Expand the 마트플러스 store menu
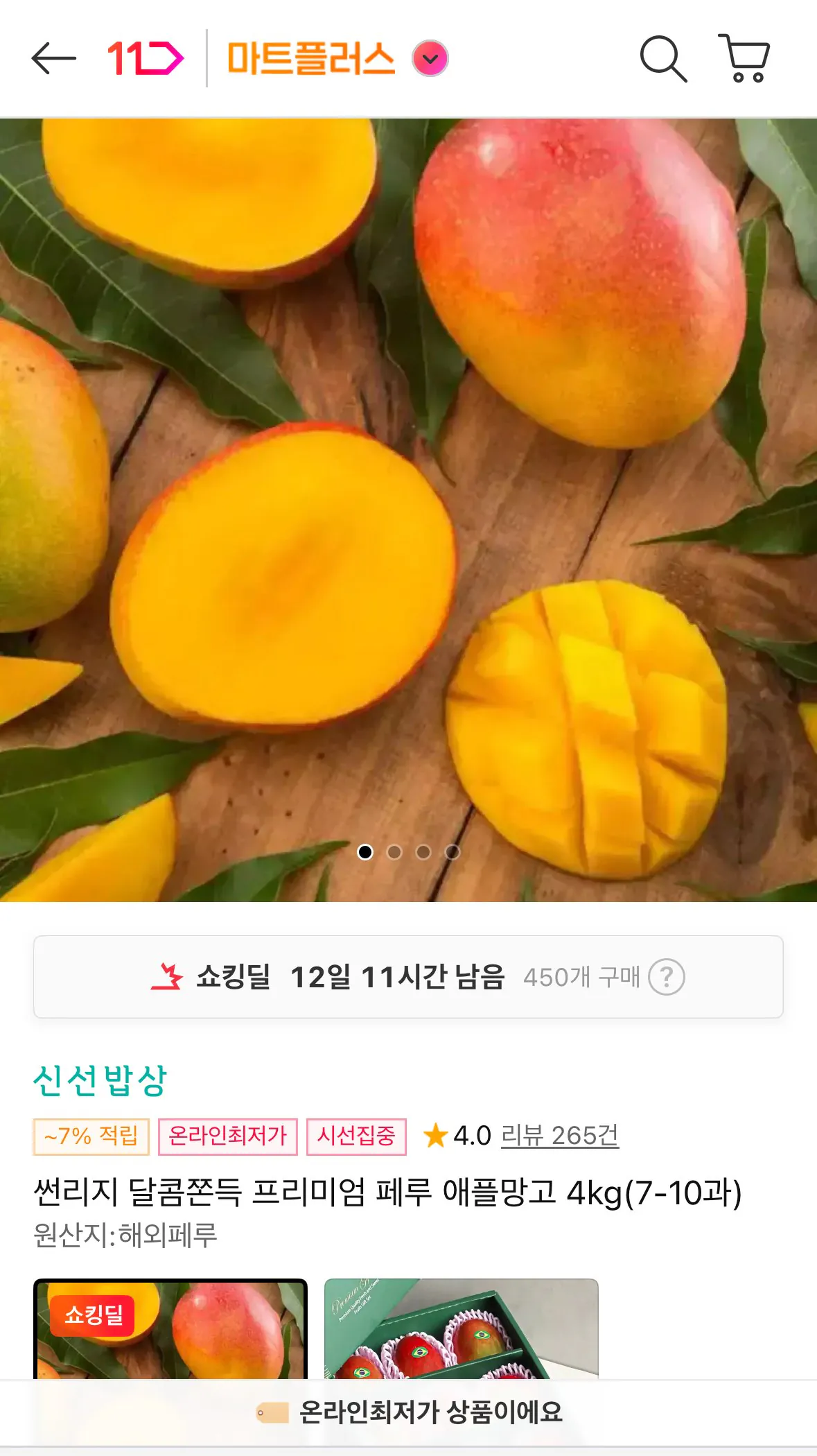The image size is (817, 1456). pyautogui.click(x=430, y=59)
